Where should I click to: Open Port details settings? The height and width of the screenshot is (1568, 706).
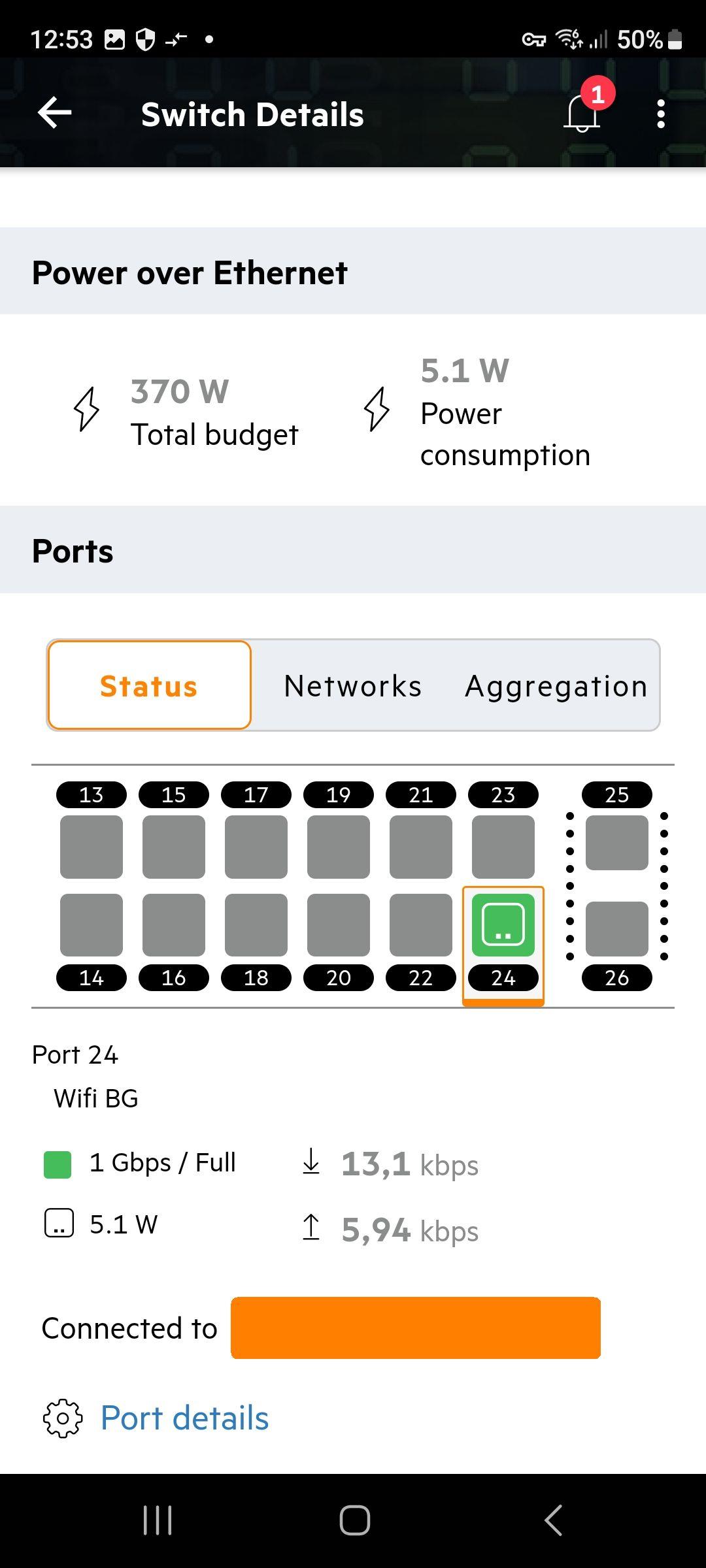coord(184,1418)
